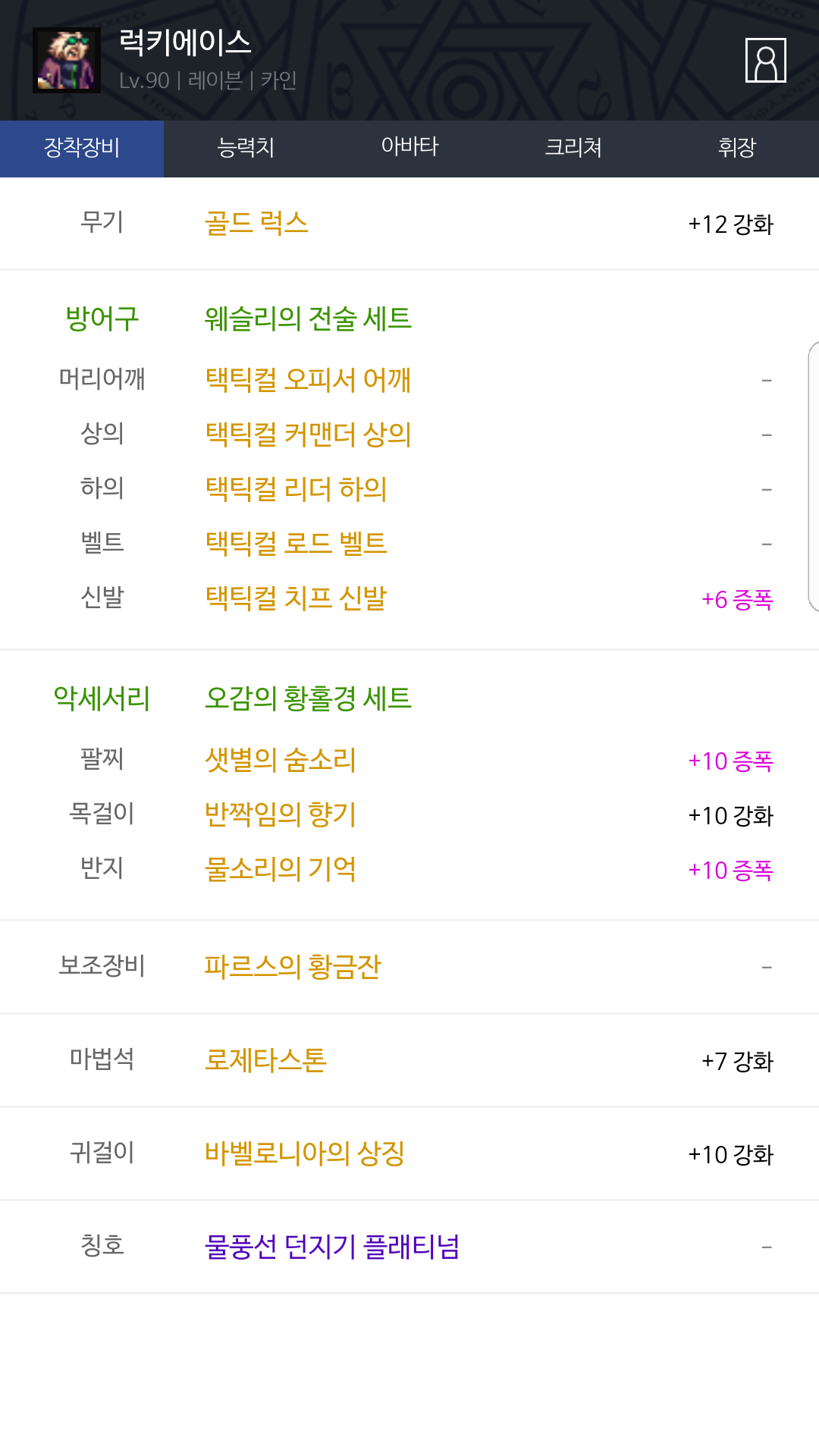This screenshot has height=1456, width=819.
Task: Open the 크리쳐 tab
Action: (x=573, y=148)
